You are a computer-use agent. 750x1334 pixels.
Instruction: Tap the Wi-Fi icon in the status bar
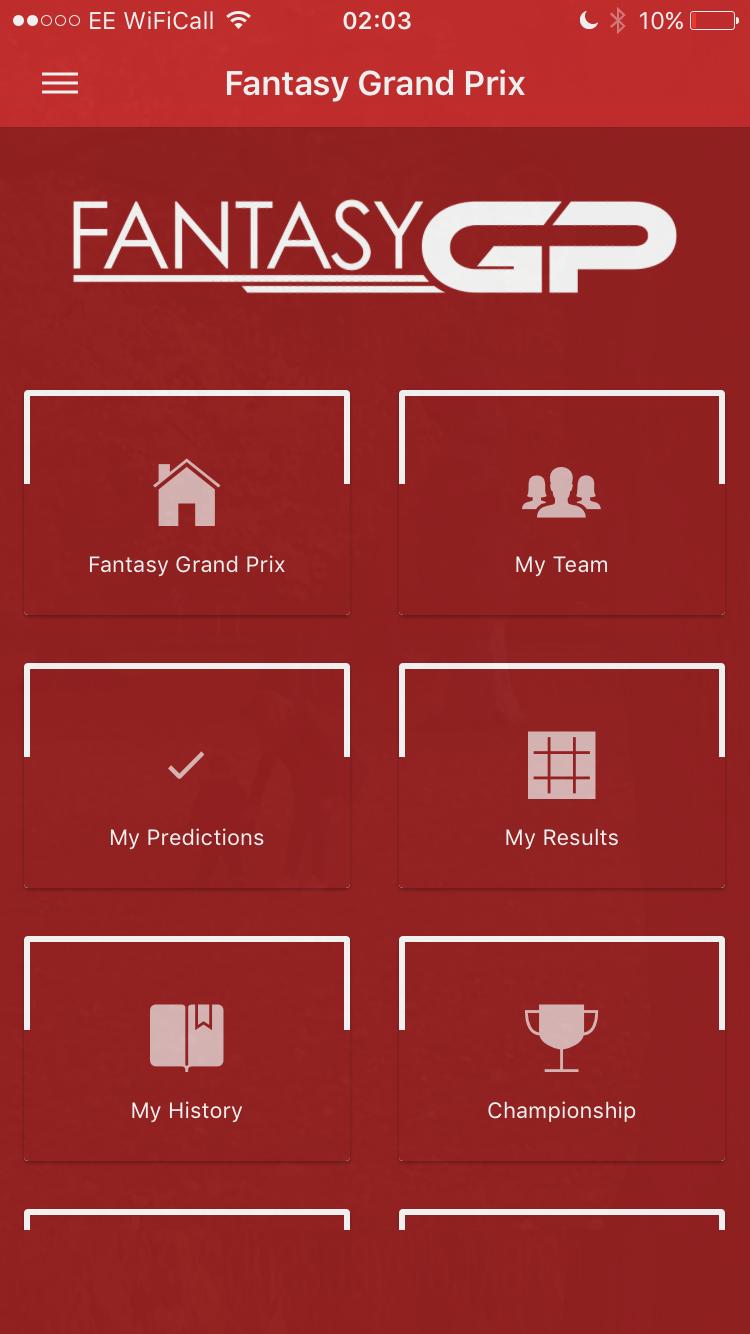click(x=239, y=19)
